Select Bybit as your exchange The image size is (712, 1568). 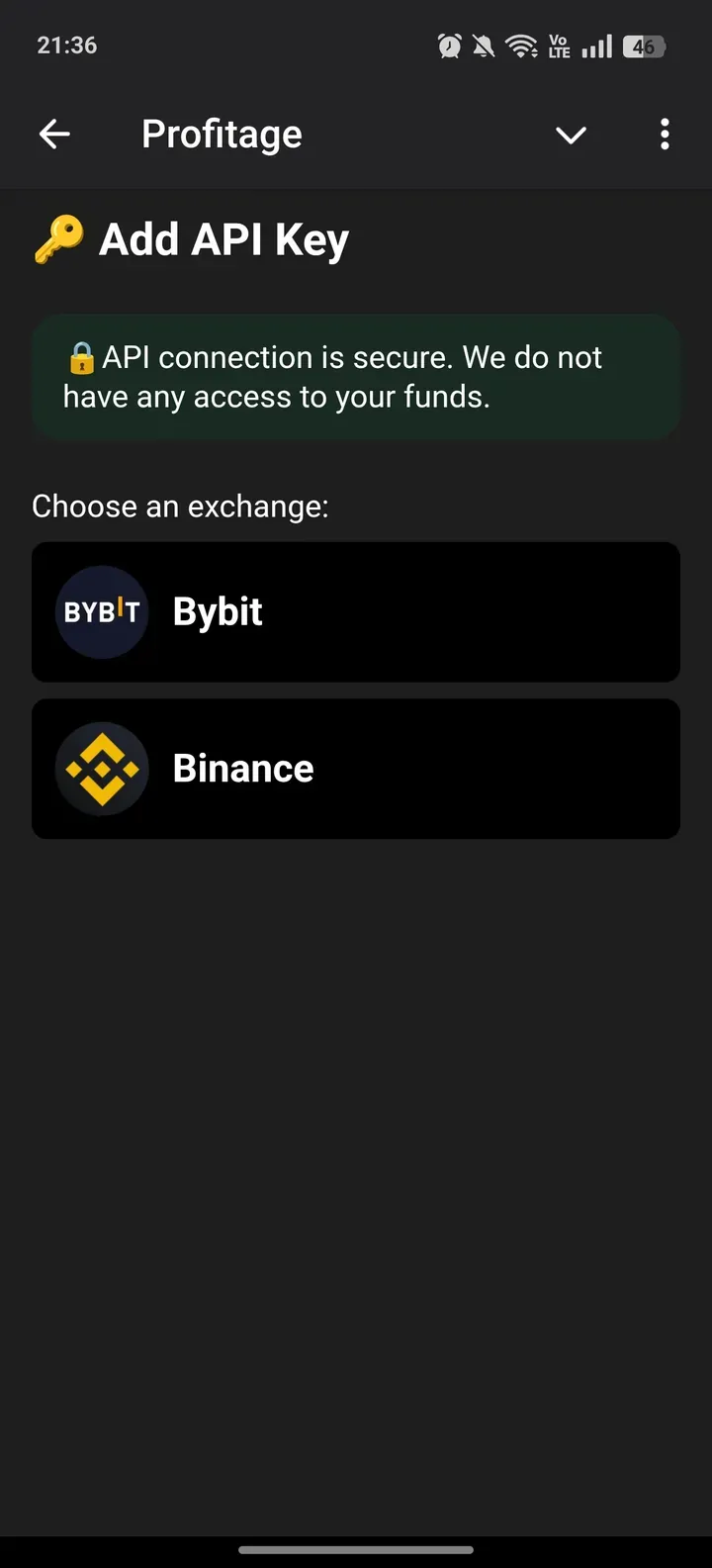coord(356,611)
